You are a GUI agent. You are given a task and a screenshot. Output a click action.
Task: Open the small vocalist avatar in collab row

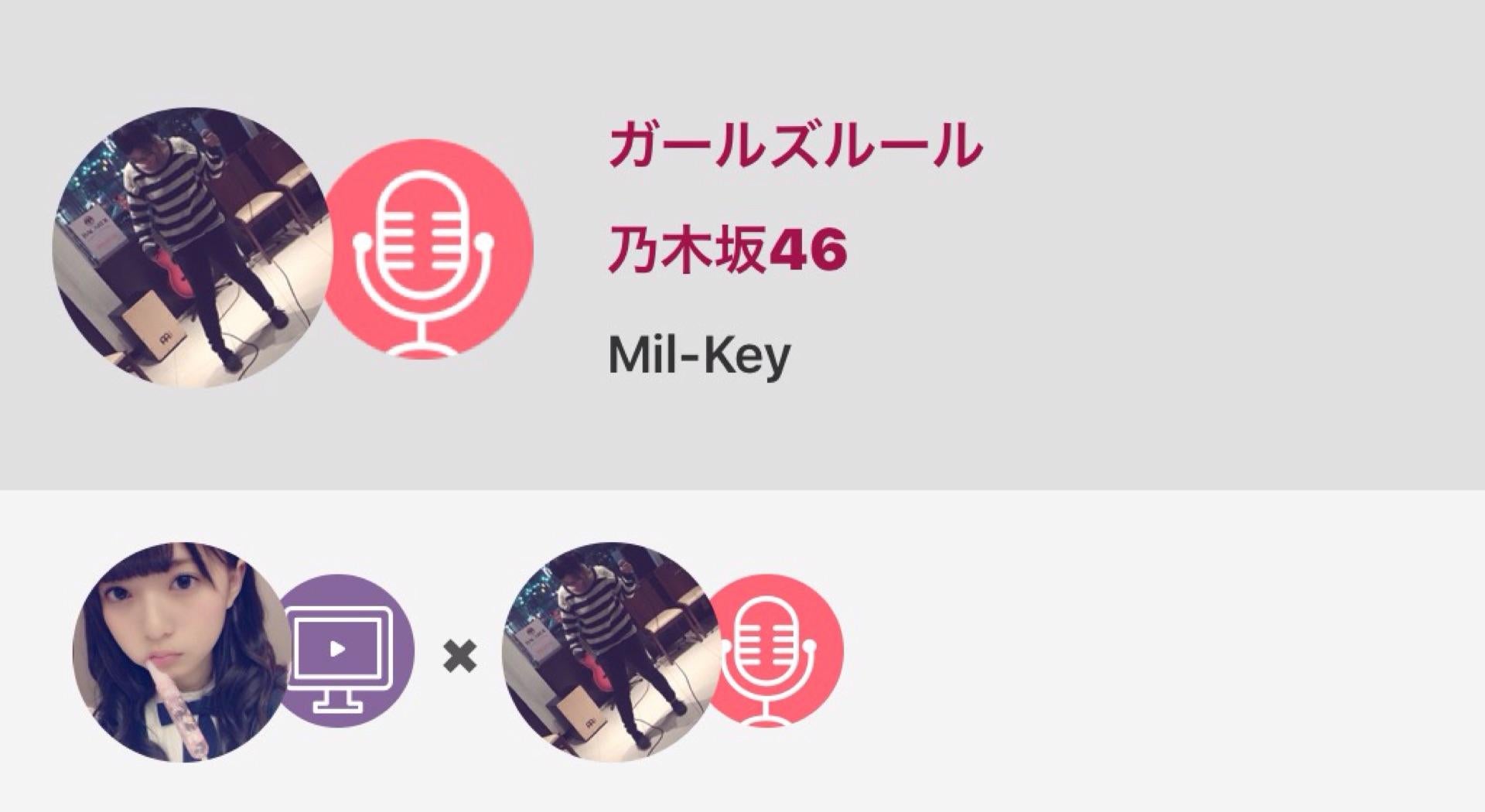point(611,651)
